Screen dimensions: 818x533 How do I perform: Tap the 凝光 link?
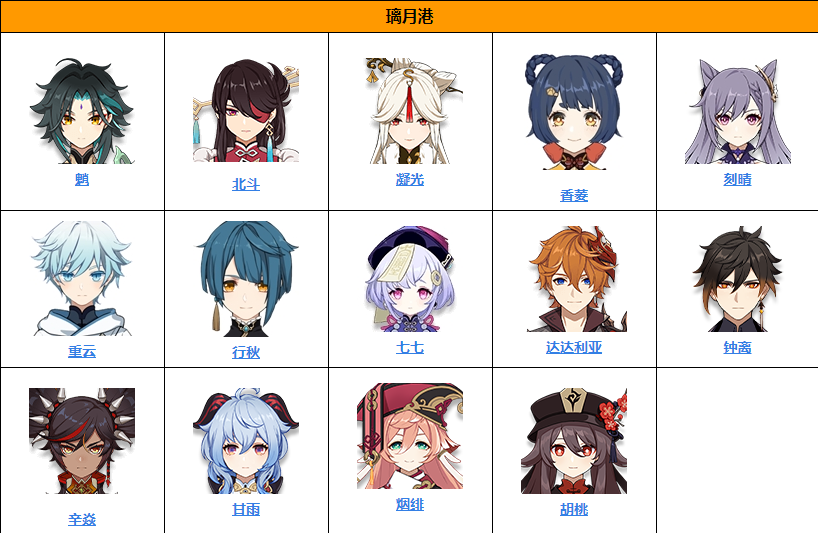(410, 180)
